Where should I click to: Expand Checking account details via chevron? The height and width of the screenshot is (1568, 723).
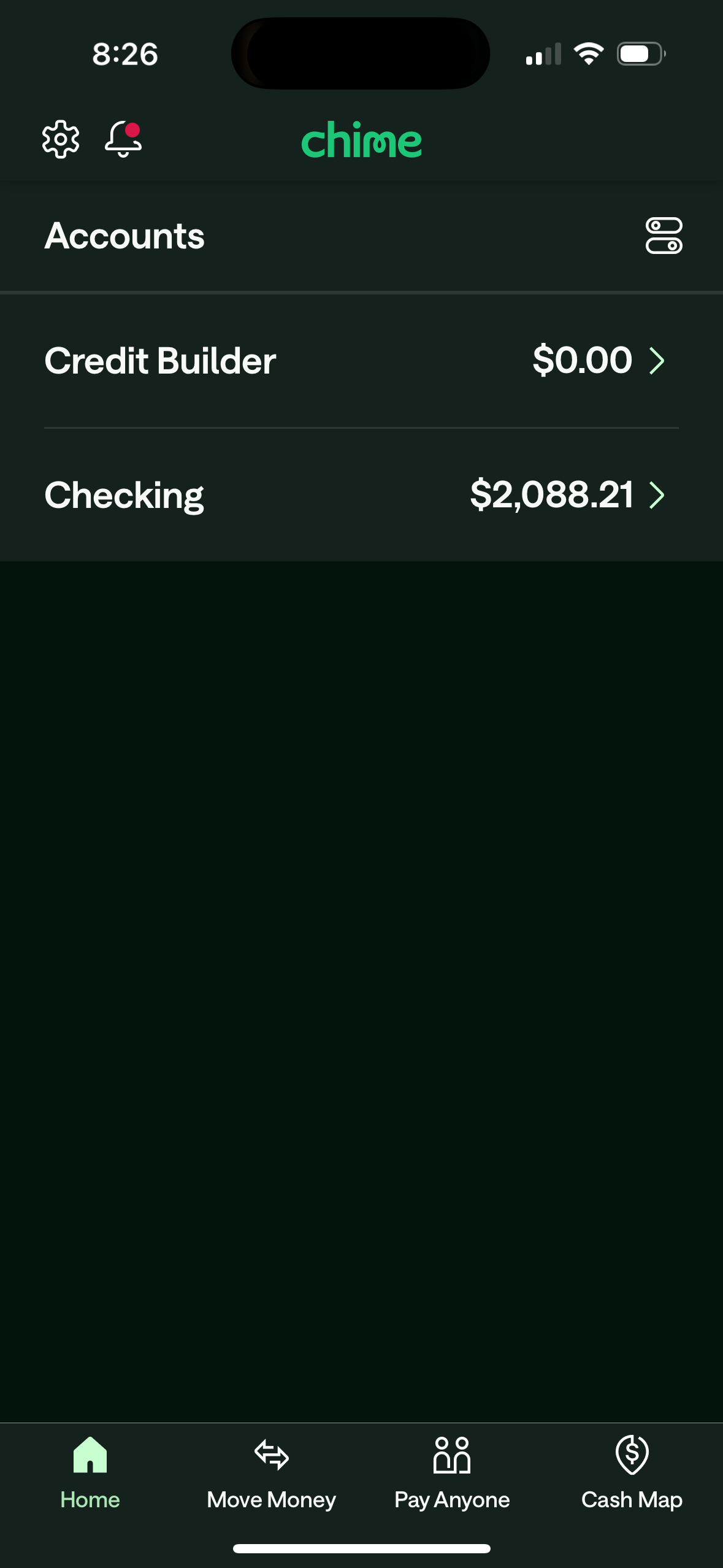[x=657, y=496]
